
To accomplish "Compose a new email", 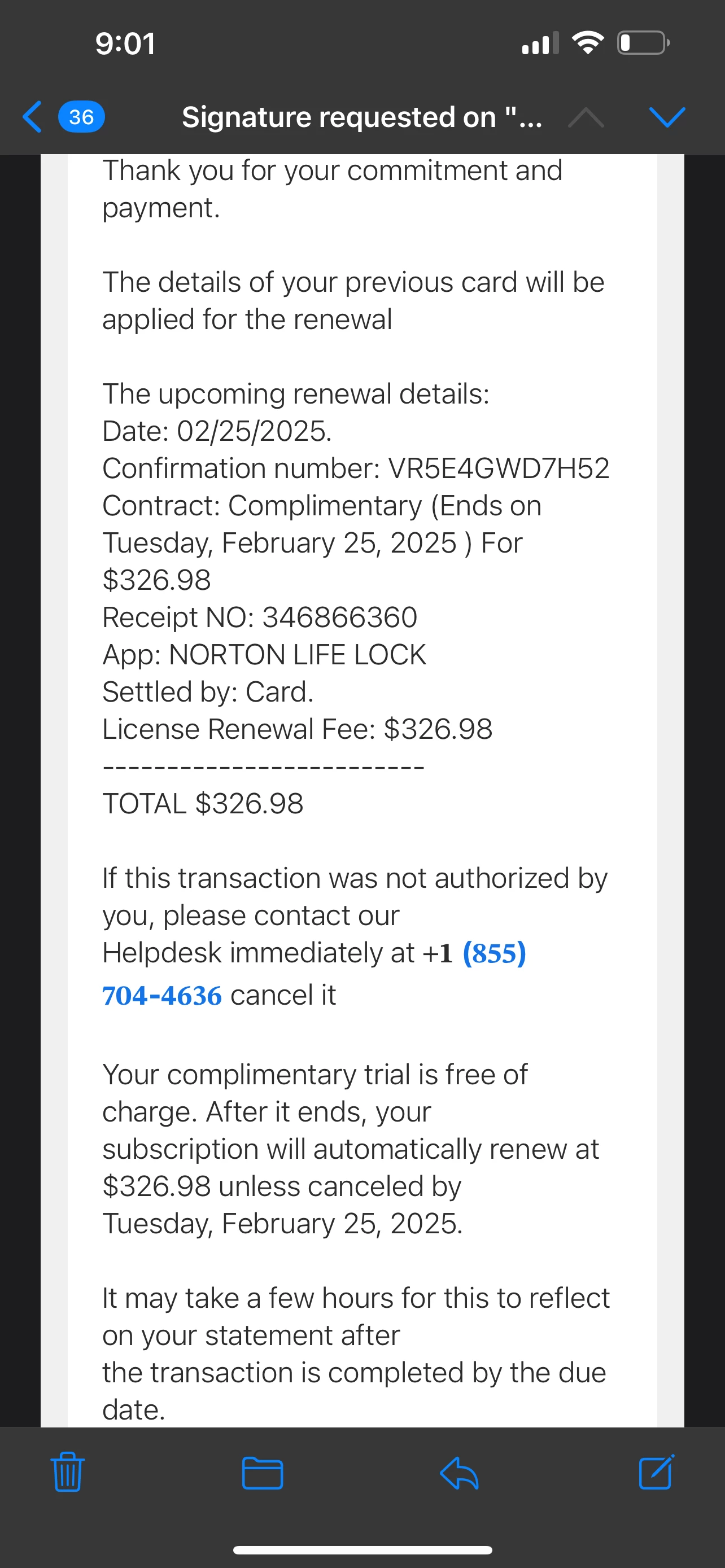I will click(656, 1472).
